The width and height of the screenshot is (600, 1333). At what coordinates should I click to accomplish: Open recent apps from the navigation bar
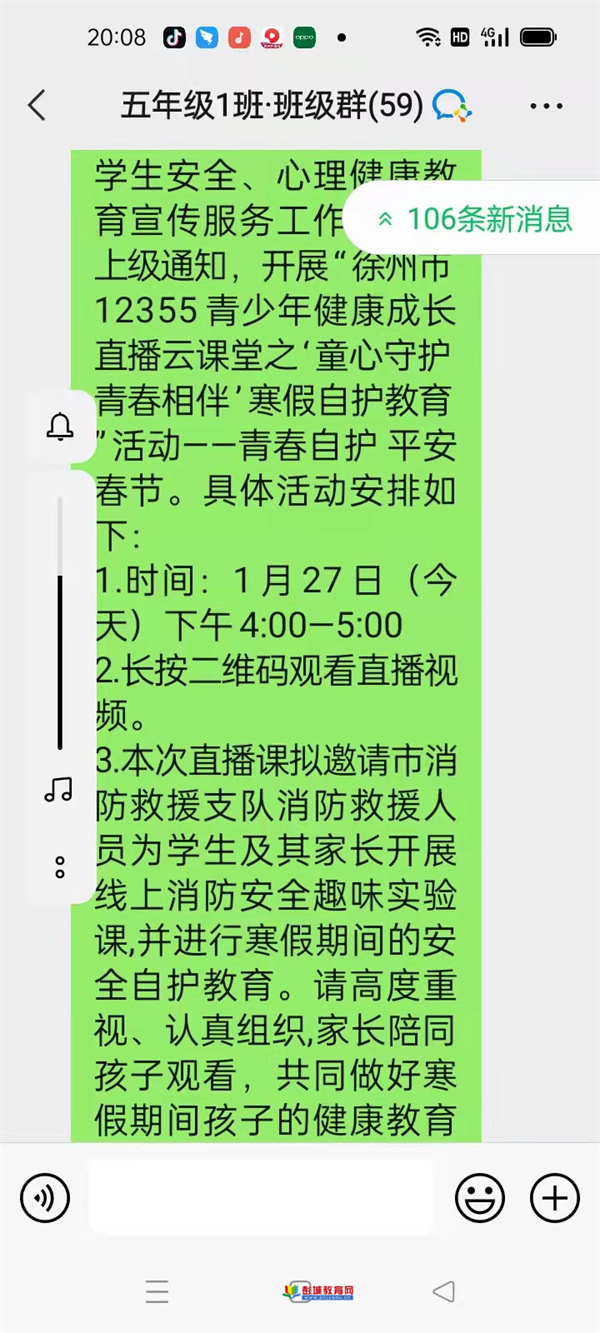(x=157, y=1291)
